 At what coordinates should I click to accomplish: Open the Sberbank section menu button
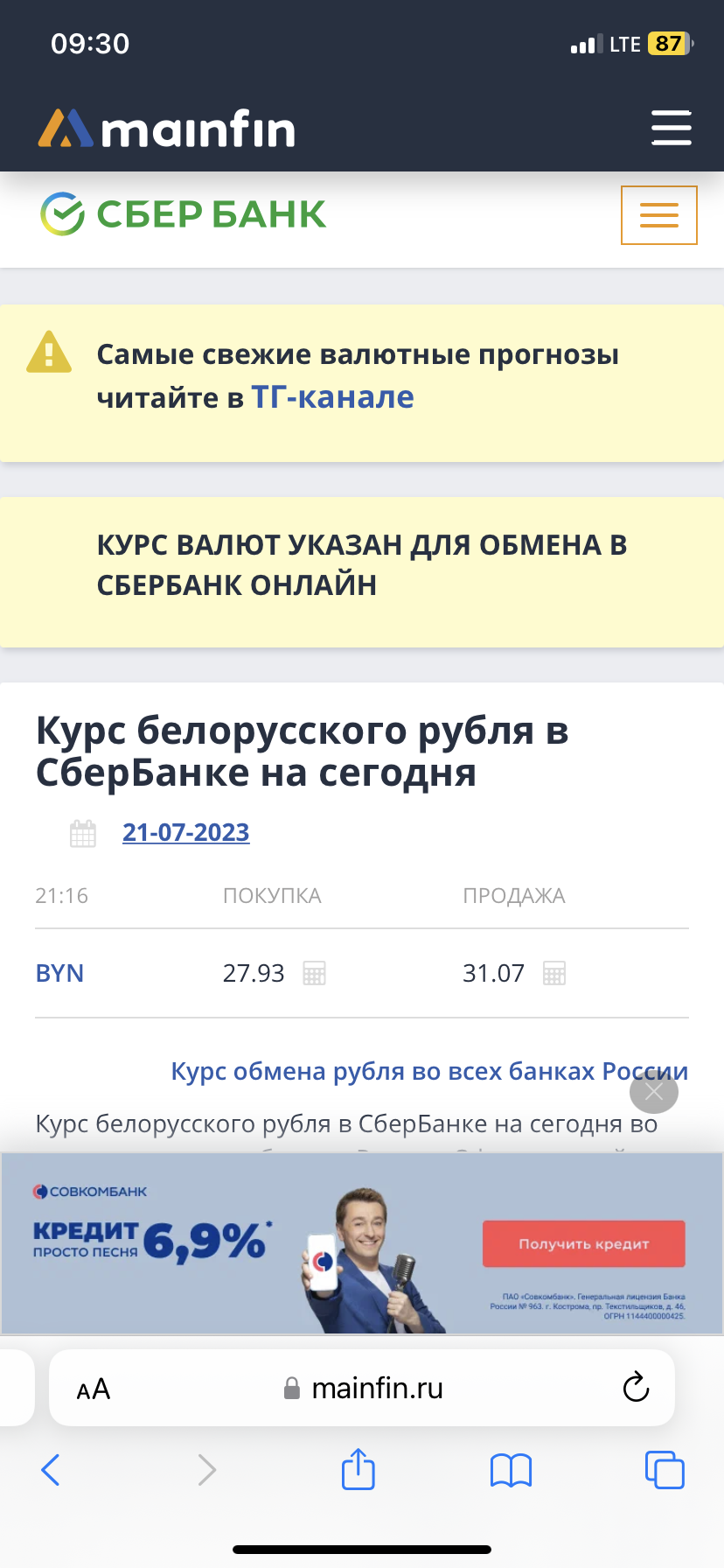pos(658,215)
